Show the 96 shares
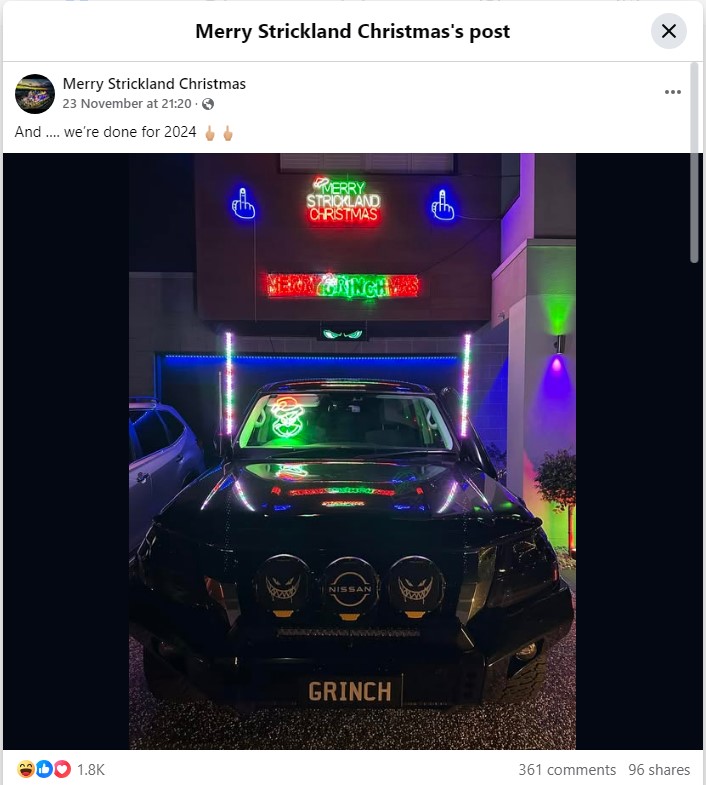Viewport: 706px width, 785px height. pos(659,769)
